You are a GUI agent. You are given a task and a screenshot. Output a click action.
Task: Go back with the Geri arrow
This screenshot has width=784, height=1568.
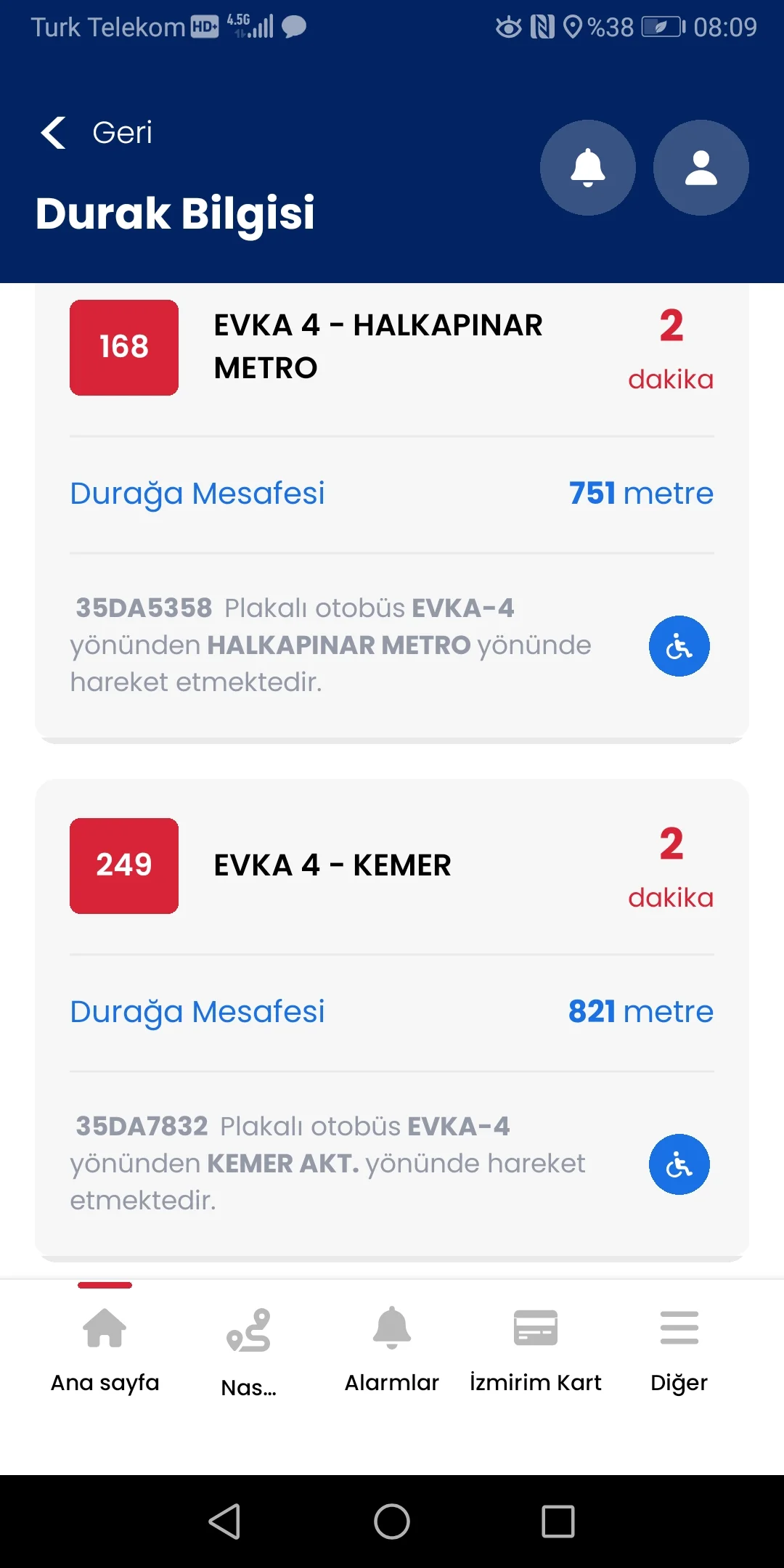click(54, 133)
